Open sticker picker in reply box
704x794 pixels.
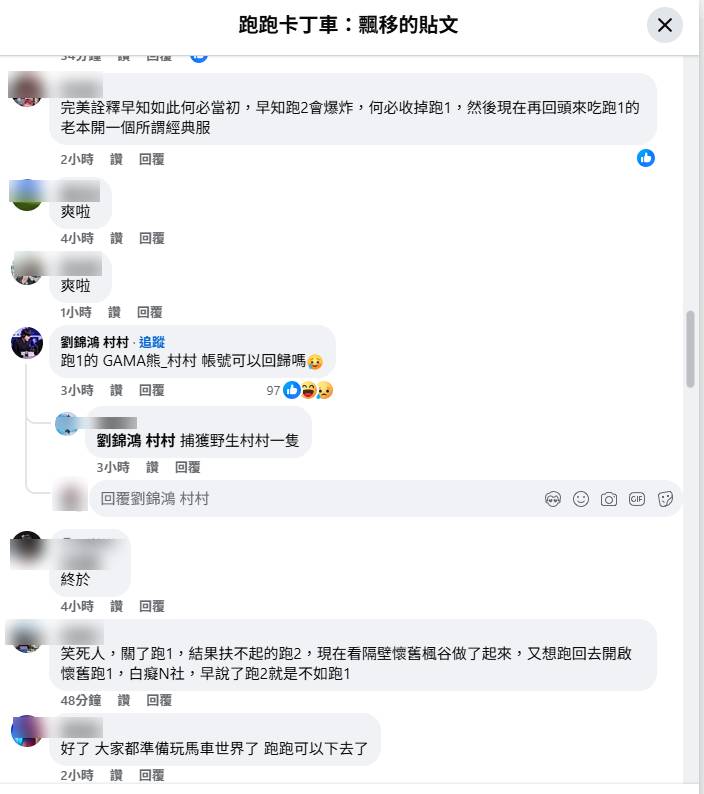click(665, 499)
